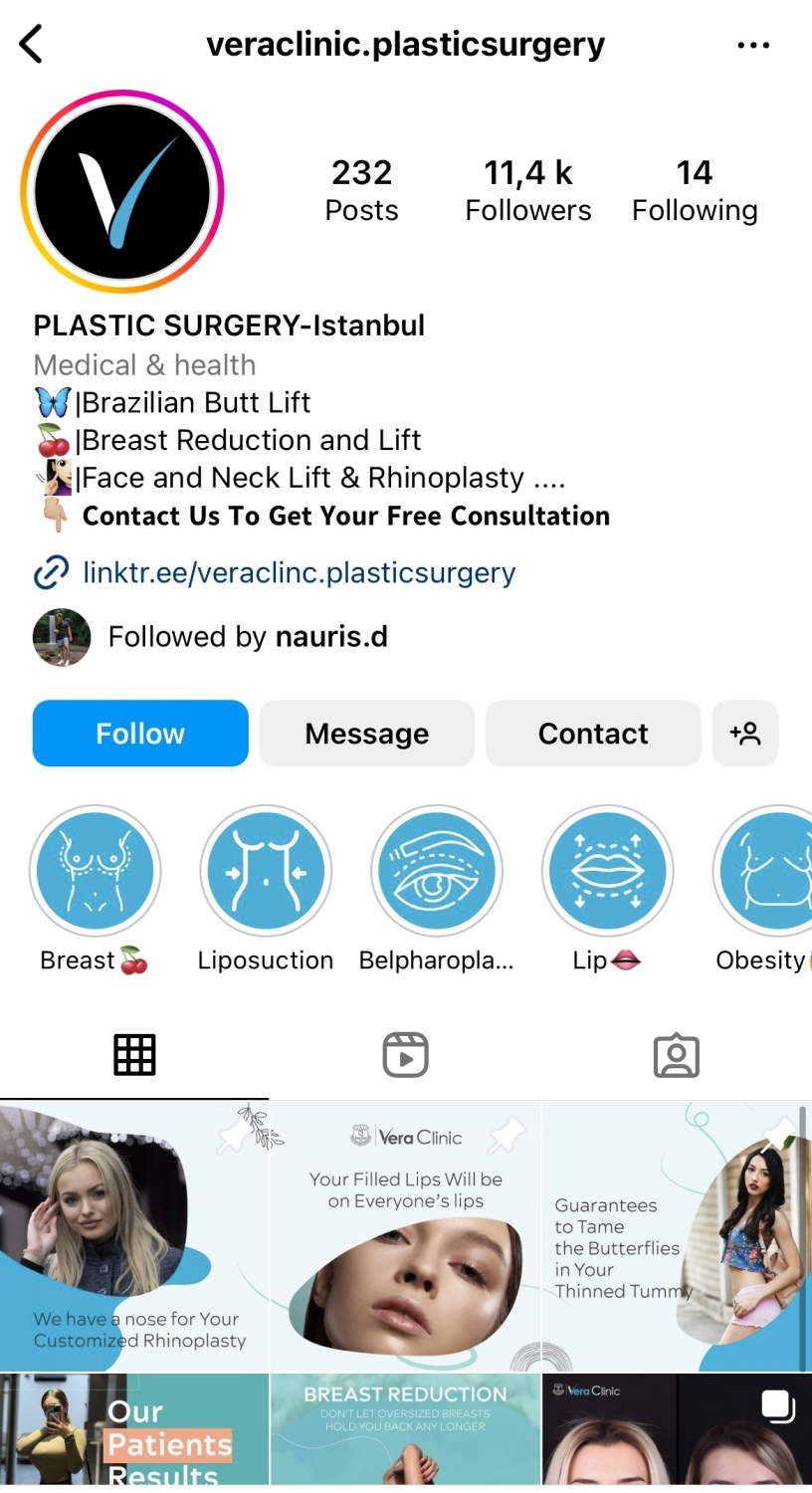
Task: Switch to the tagged photos tab
Action: (677, 1055)
